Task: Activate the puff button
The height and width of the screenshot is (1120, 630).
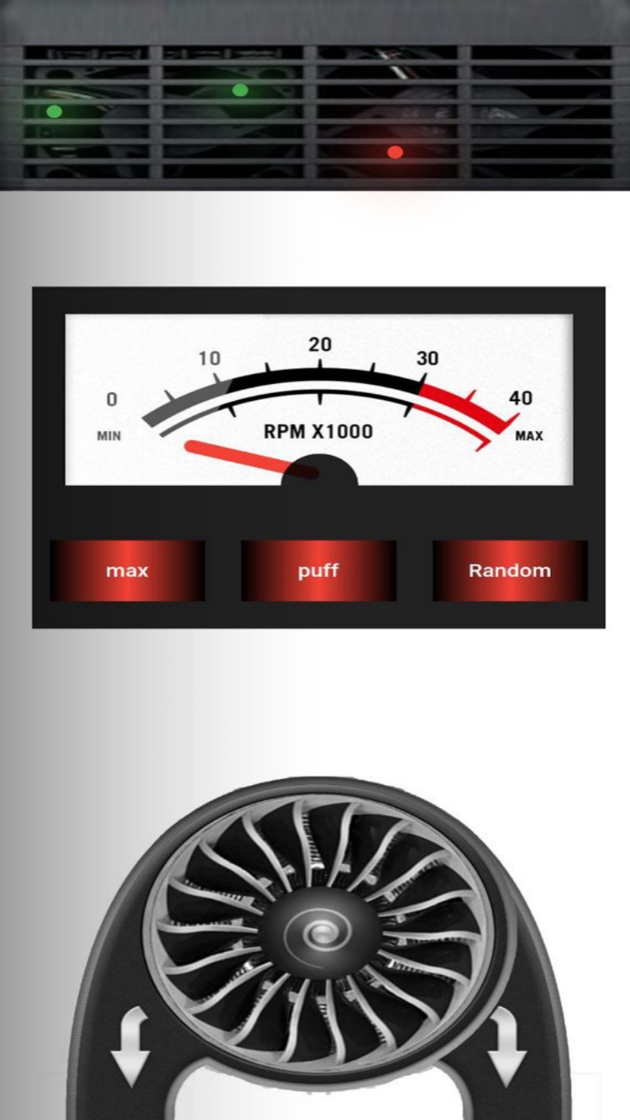Action: 318,571
